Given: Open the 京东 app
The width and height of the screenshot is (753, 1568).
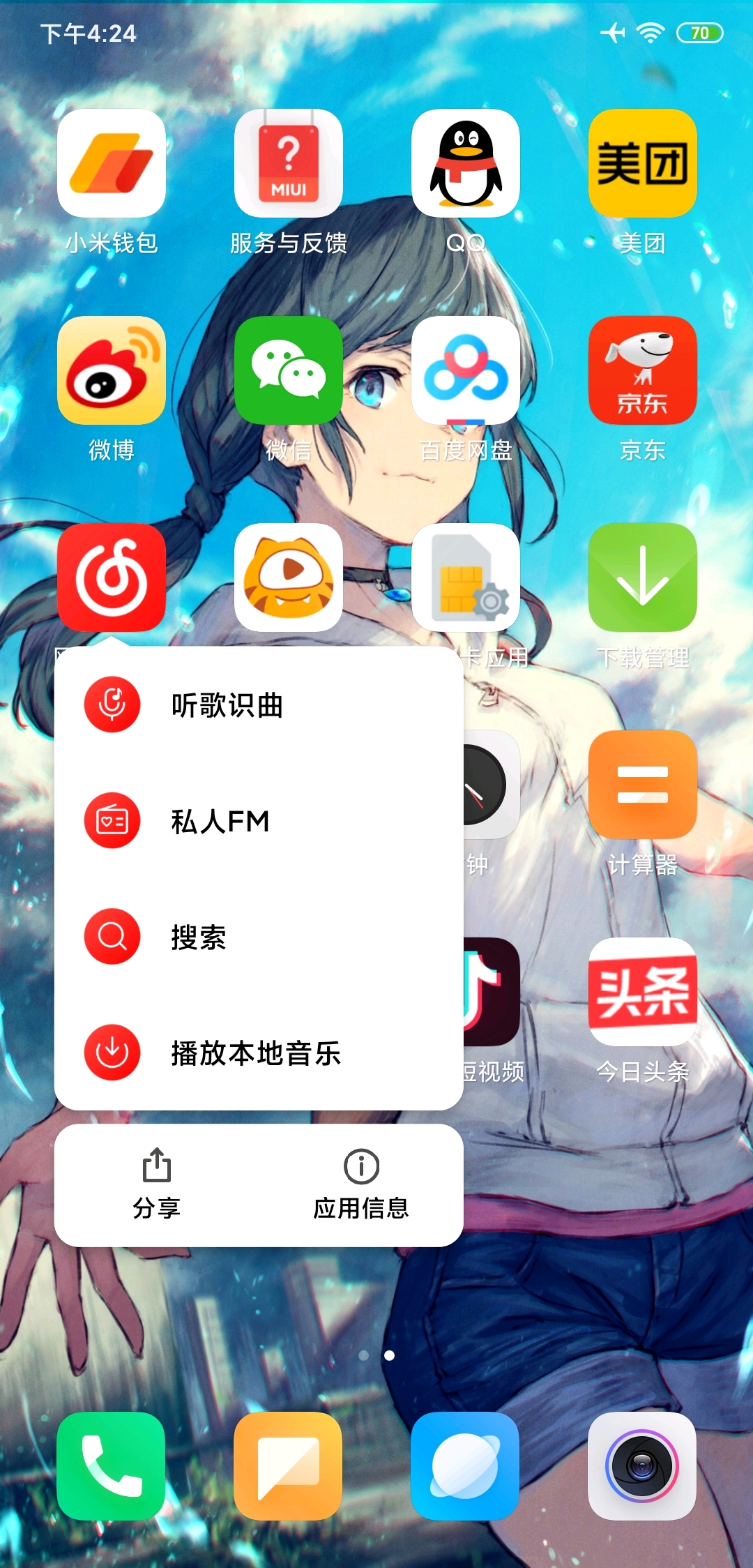Looking at the screenshot, I should click(x=643, y=370).
